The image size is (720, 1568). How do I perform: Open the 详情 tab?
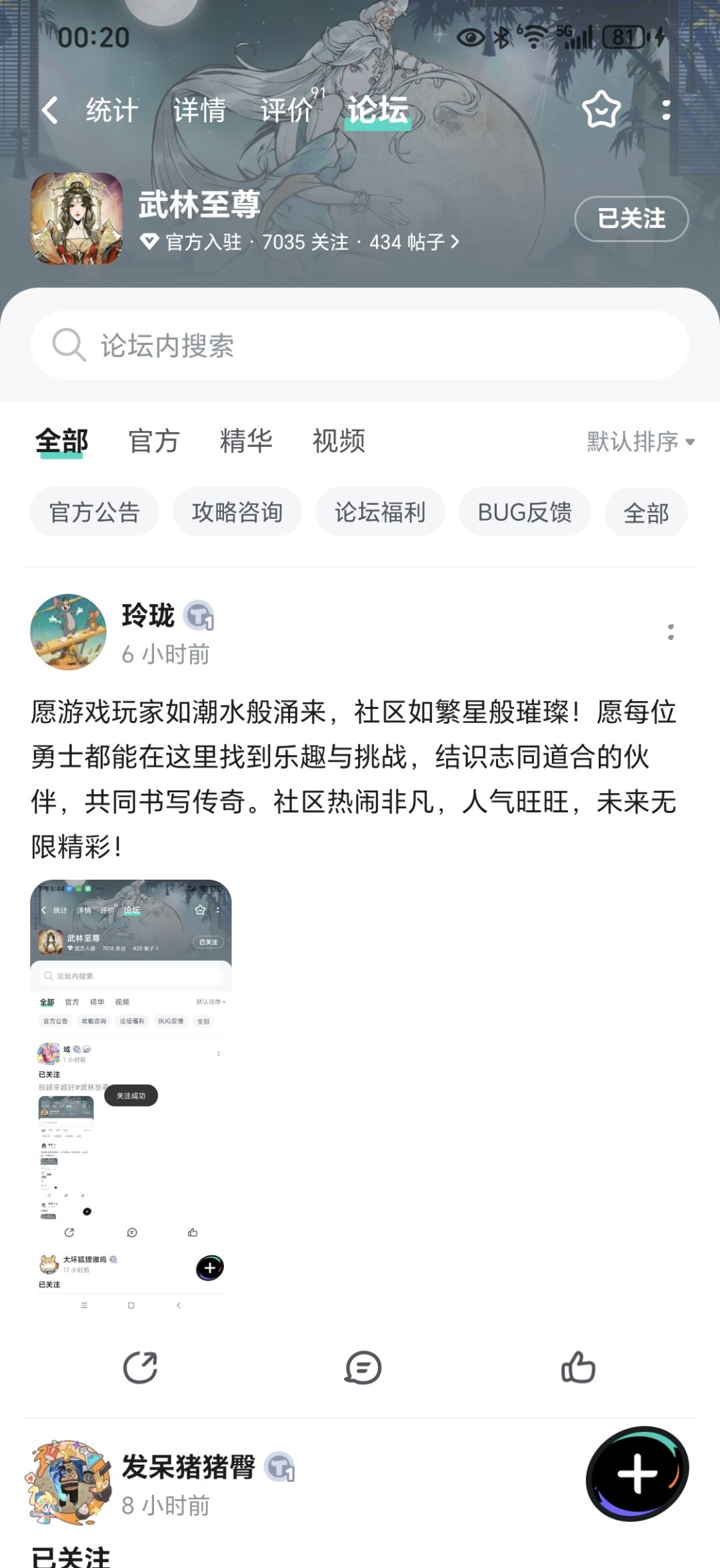pyautogui.click(x=199, y=110)
